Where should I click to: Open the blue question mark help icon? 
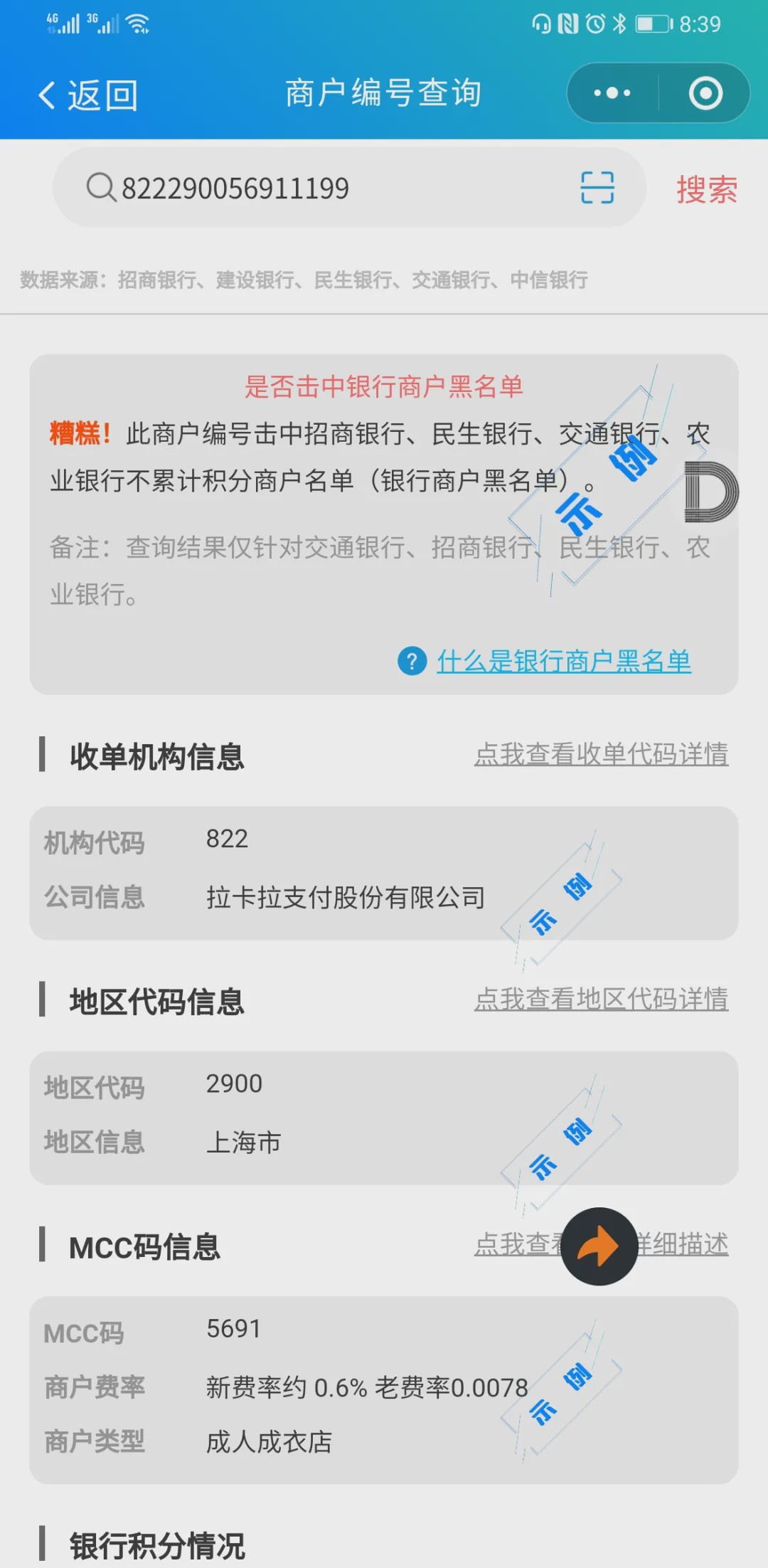[x=412, y=661]
